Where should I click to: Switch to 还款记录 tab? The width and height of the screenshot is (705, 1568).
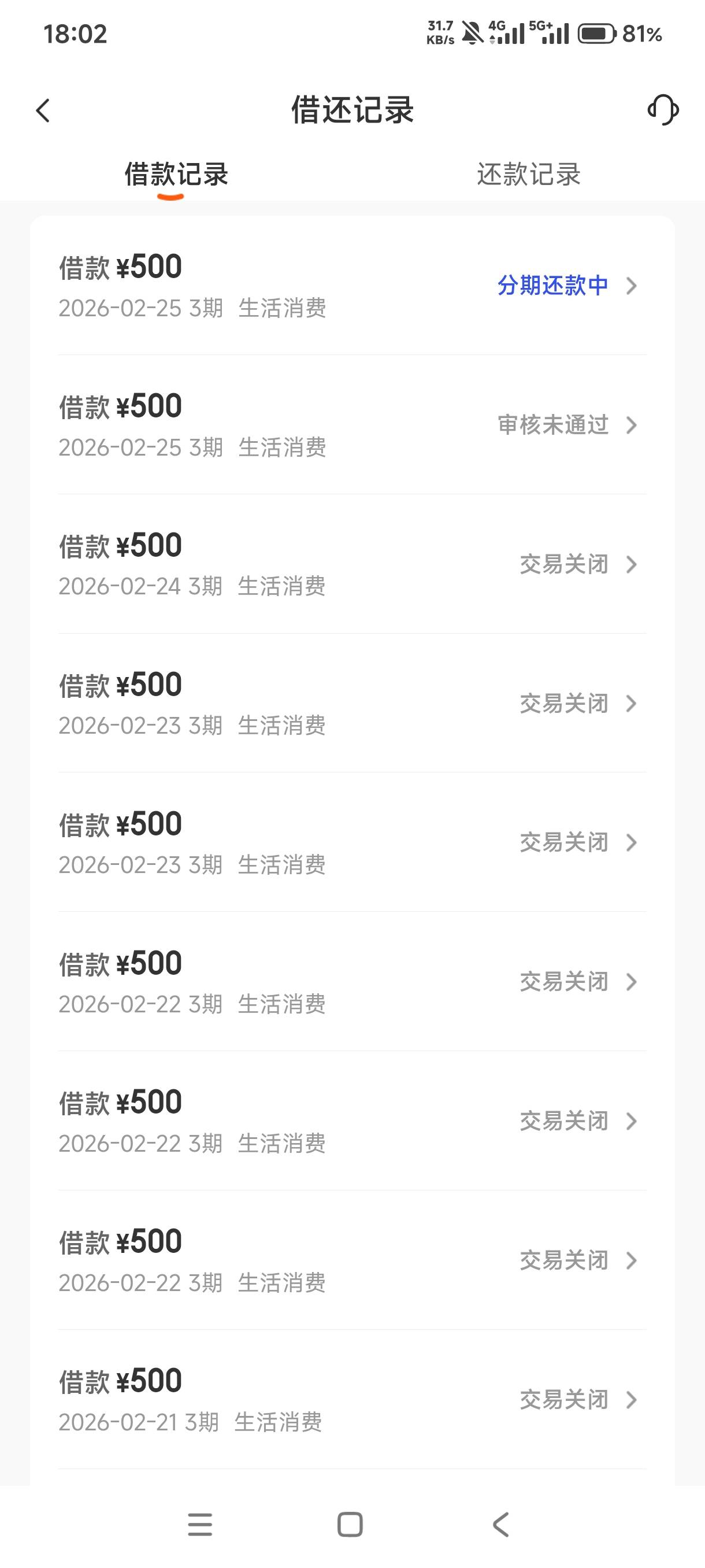(528, 175)
